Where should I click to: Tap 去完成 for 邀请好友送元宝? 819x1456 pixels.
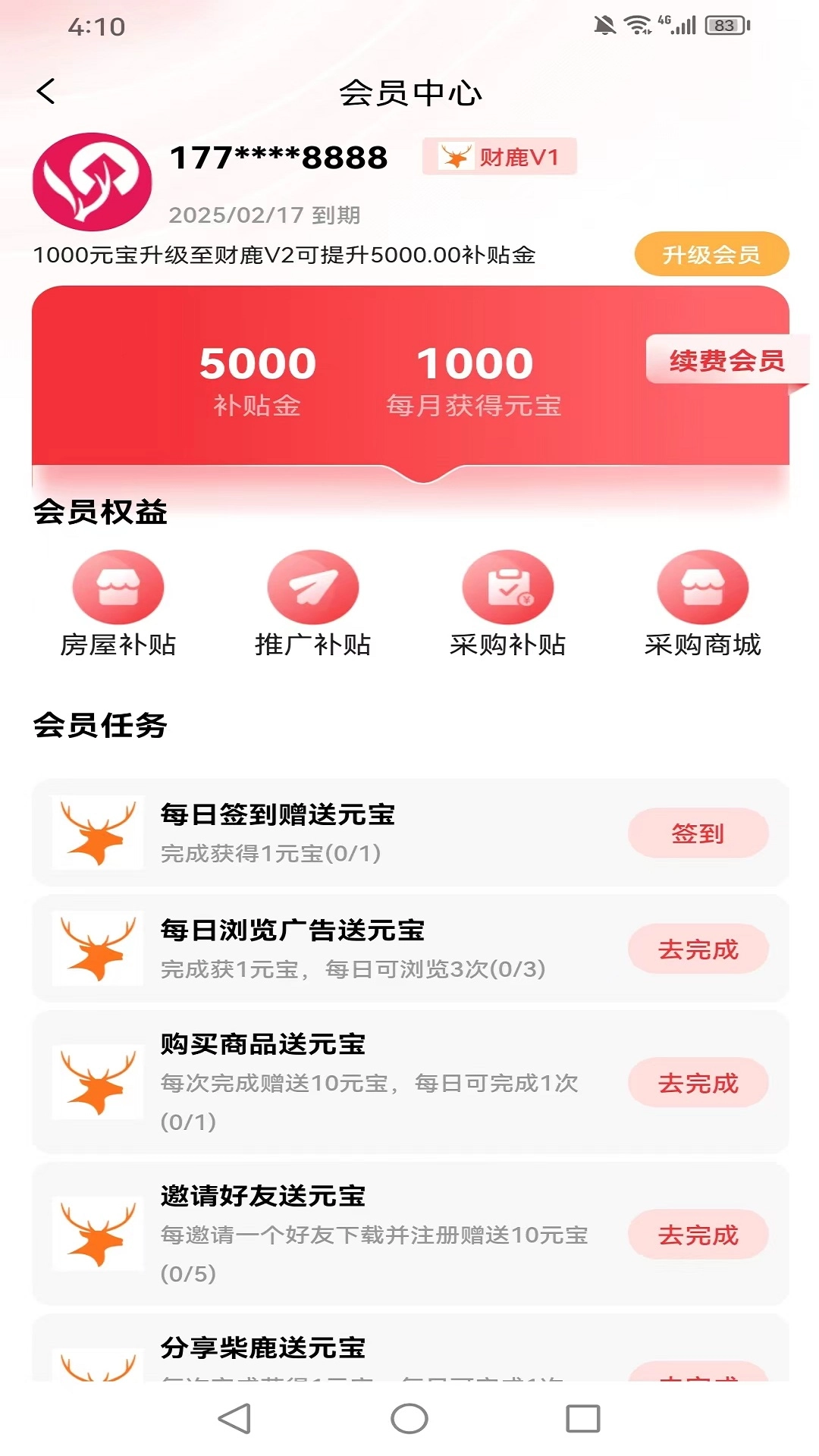point(698,1235)
